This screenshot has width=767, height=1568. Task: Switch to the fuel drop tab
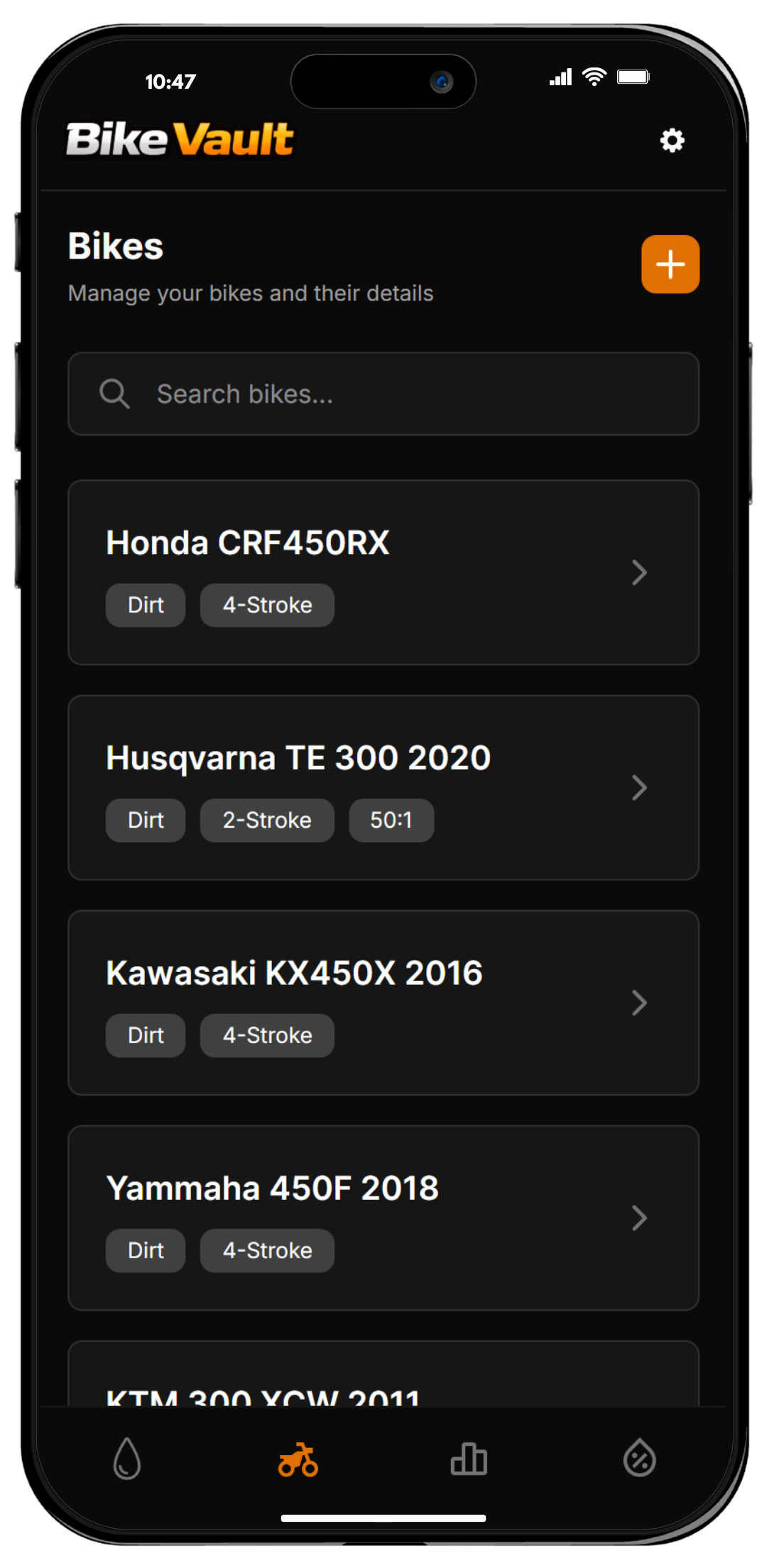[127, 1459]
